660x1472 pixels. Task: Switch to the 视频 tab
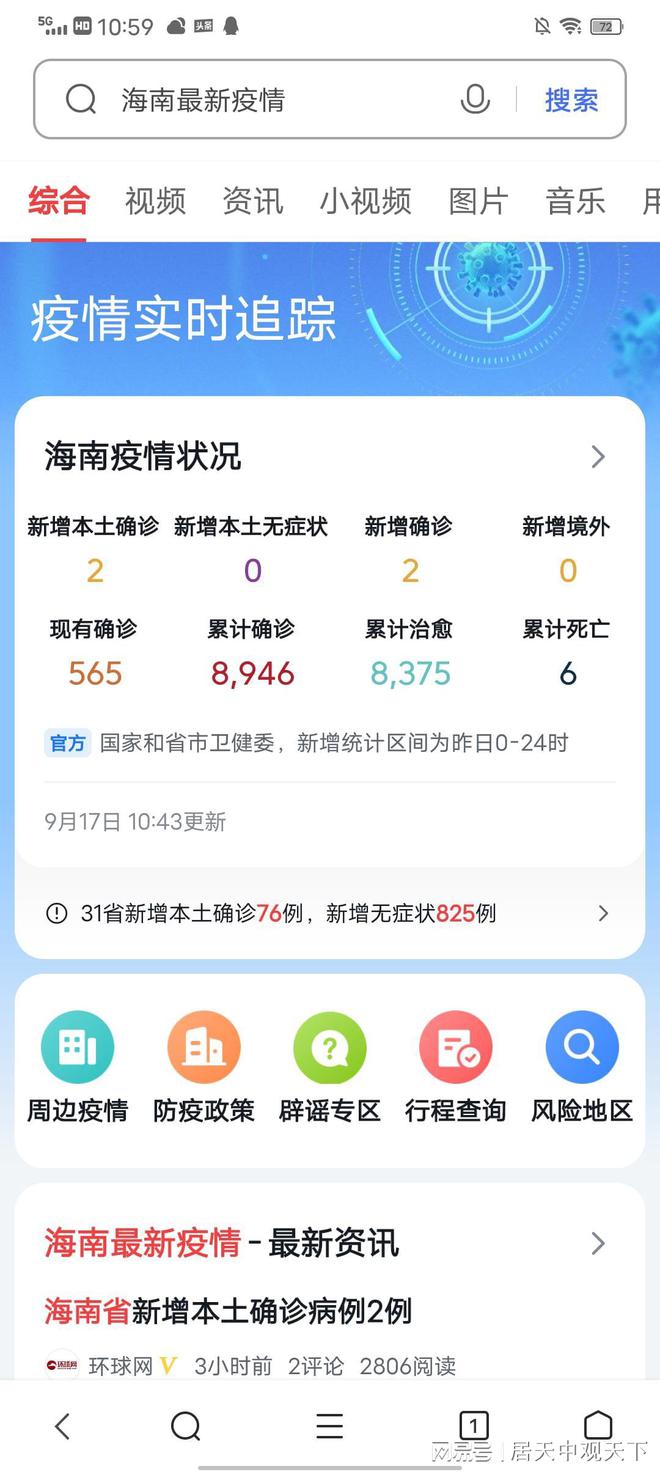[x=155, y=201]
